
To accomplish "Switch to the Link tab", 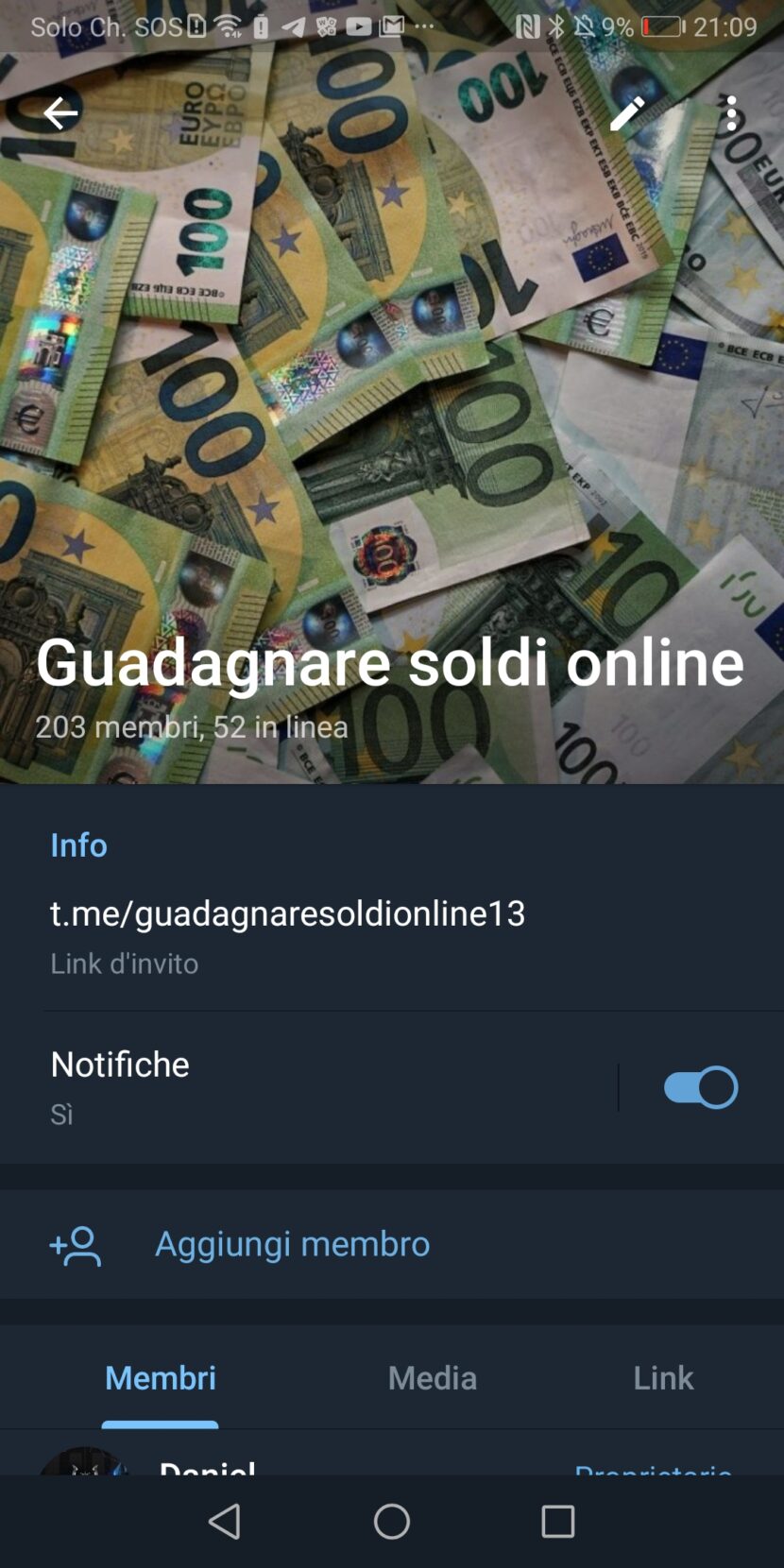I will pyautogui.click(x=663, y=1378).
